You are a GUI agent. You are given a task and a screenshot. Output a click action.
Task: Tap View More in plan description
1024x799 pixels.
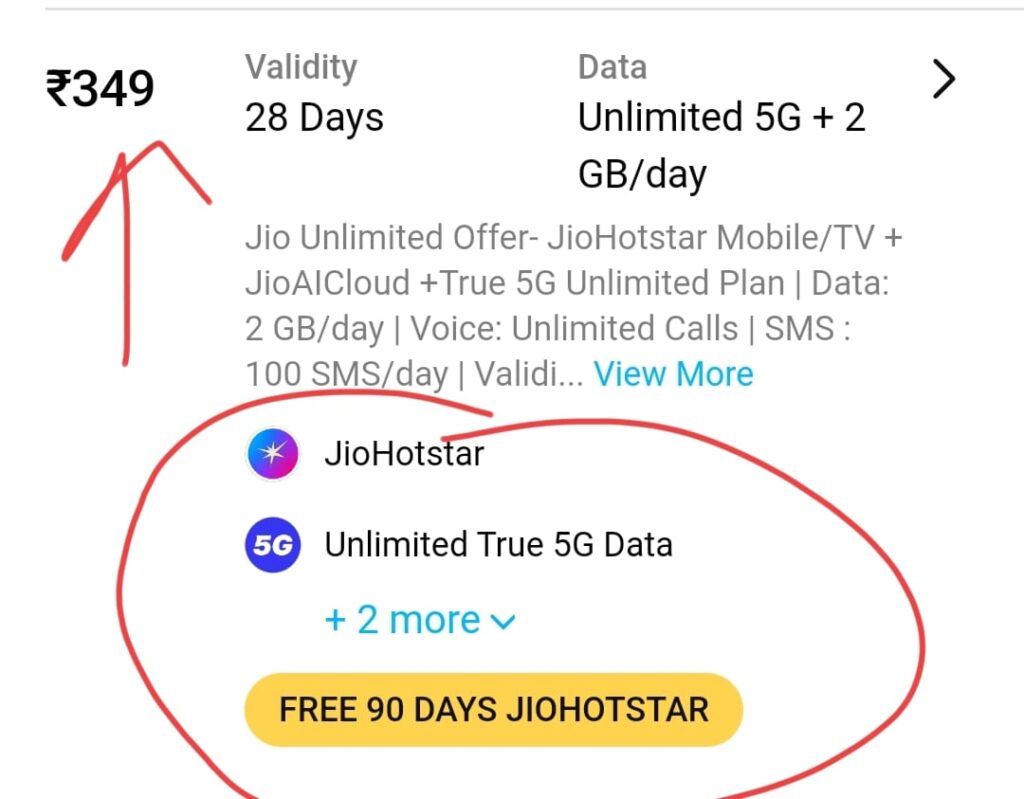(x=673, y=374)
